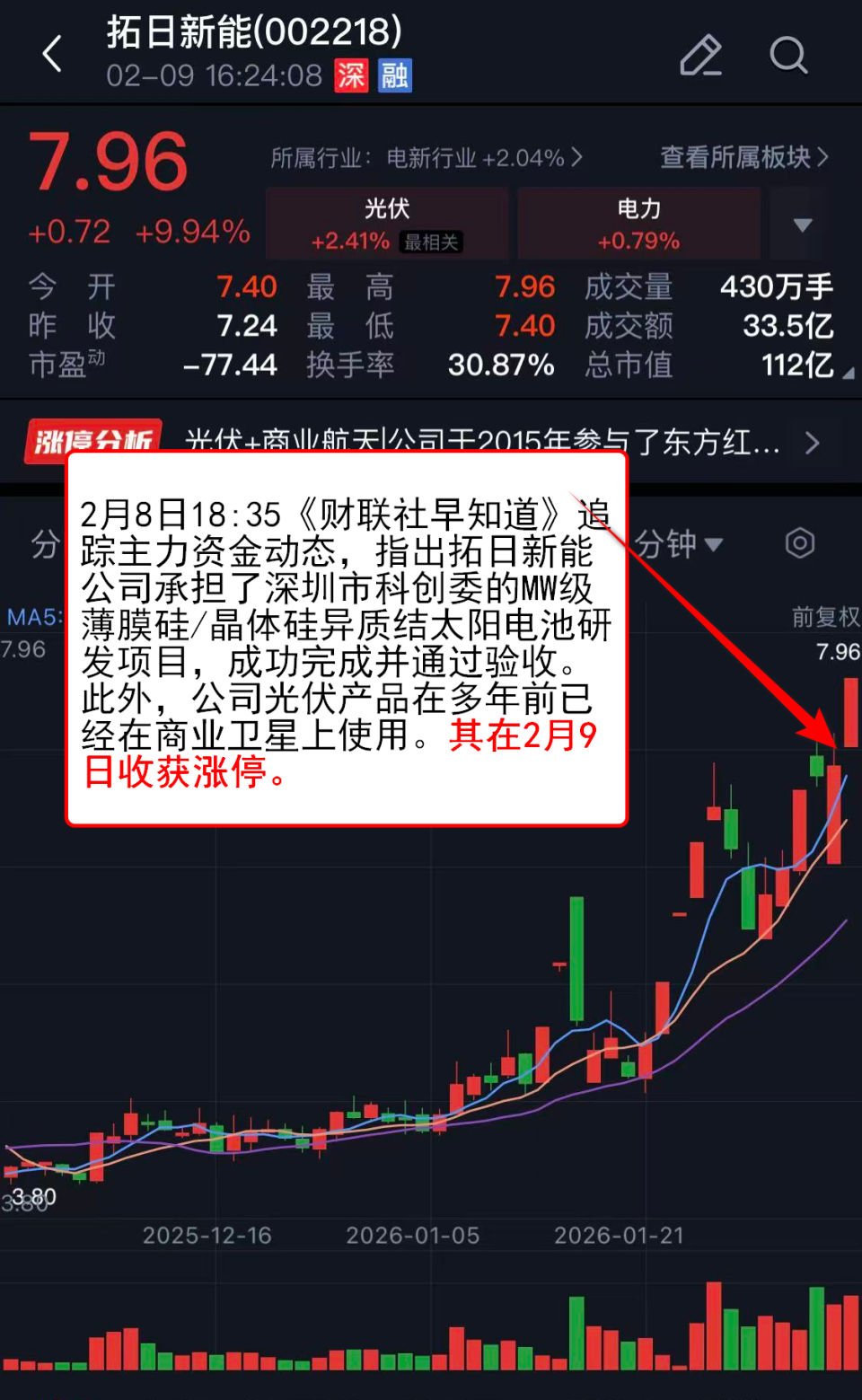Select the 光伏 sector panel
Screen dimensions: 862x1400
[x=386, y=223]
